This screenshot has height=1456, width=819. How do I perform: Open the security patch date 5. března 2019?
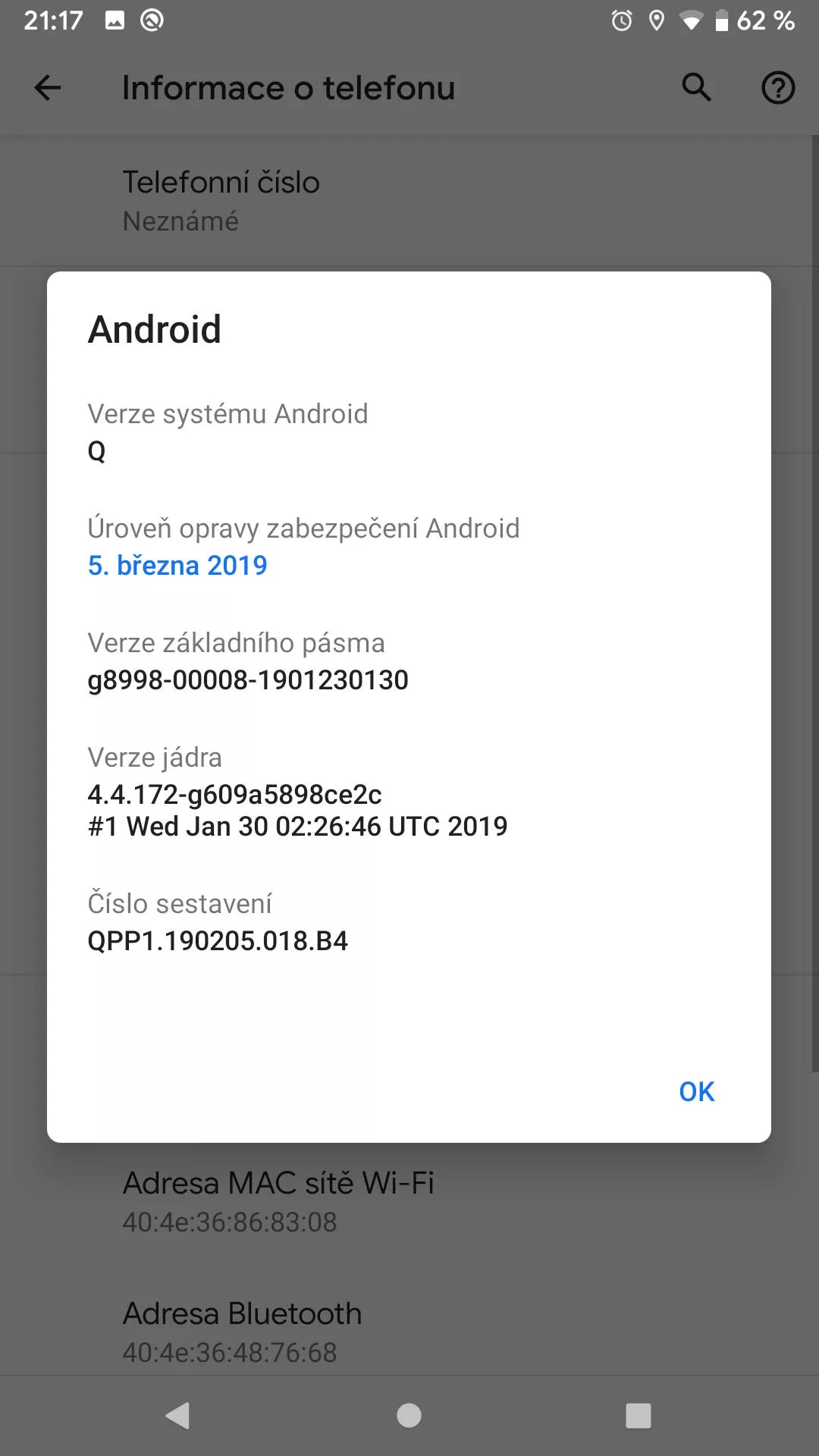[x=177, y=565]
